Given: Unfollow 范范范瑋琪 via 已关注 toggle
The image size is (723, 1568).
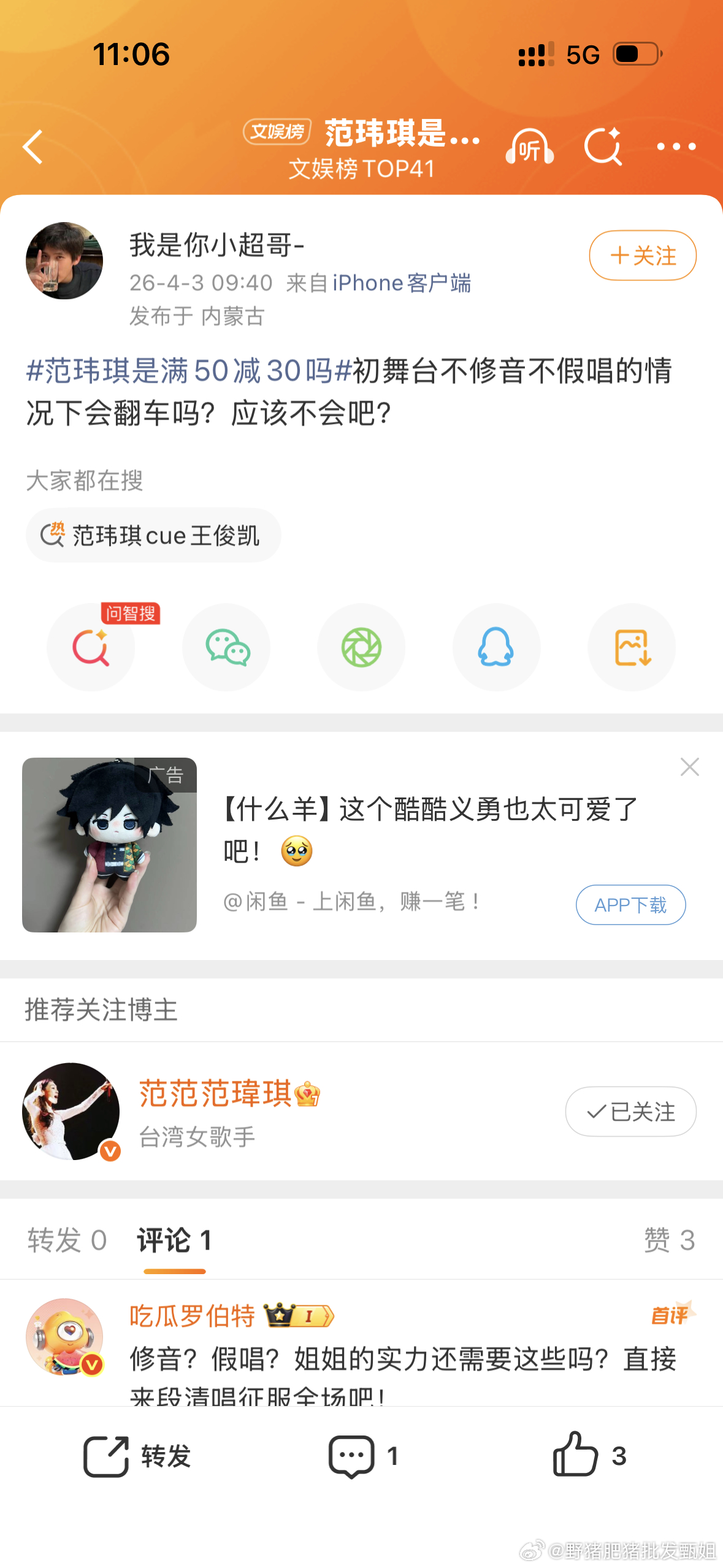Looking at the screenshot, I should (630, 1112).
